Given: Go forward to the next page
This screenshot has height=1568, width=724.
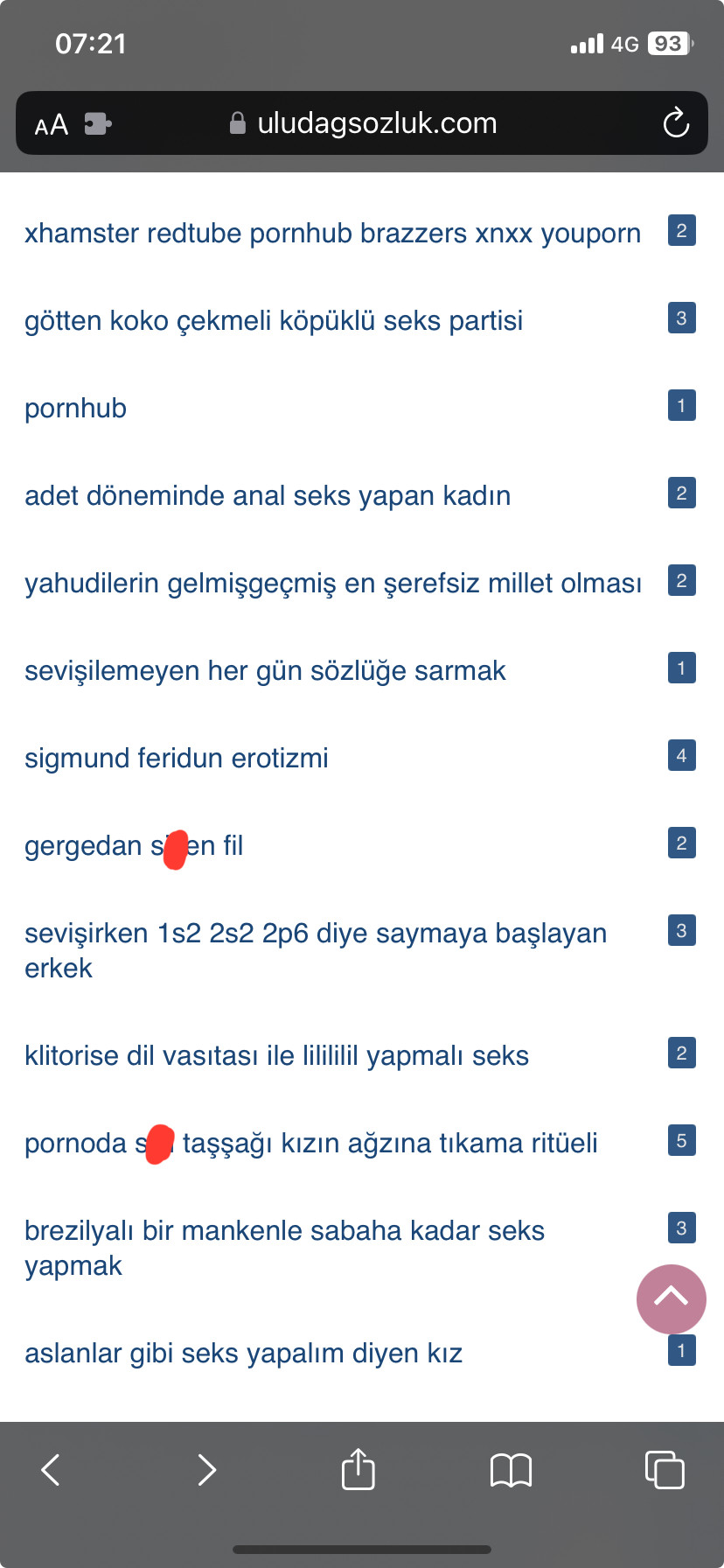Looking at the screenshot, I should click(x=206, y=1469).
